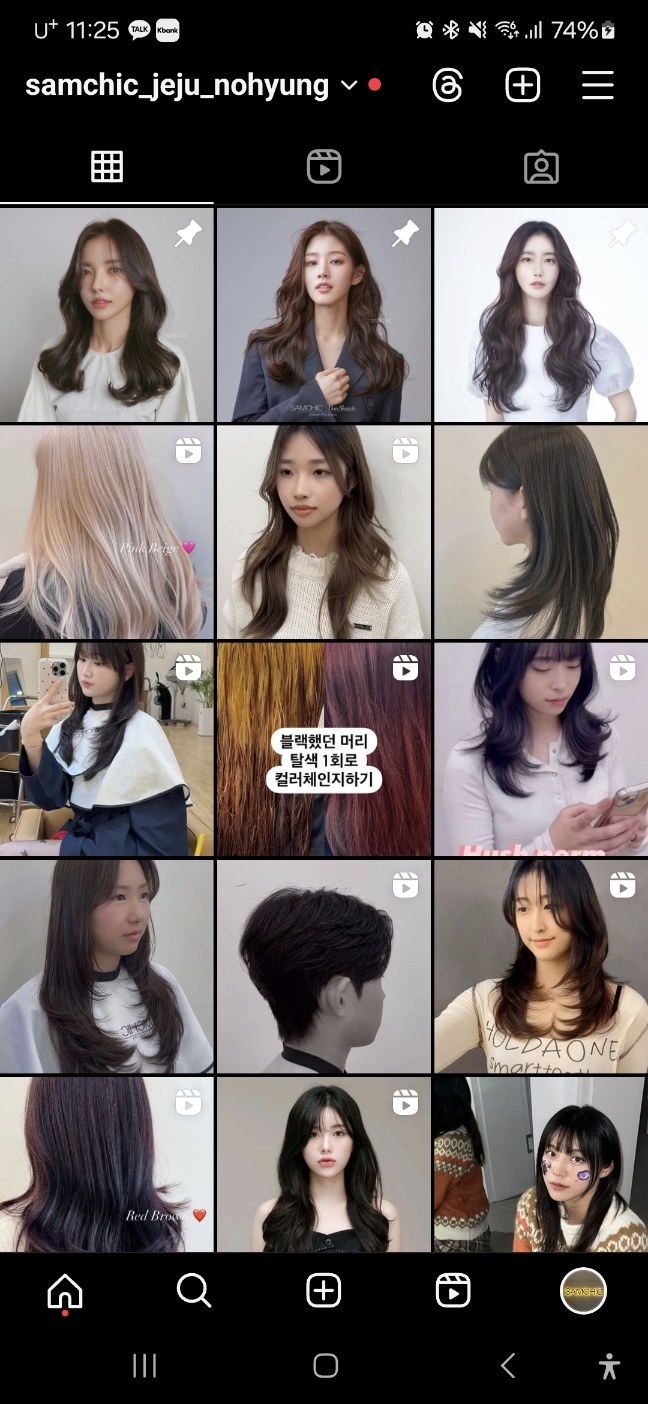Switch to the Reels tab of the profile

point(324,167)
